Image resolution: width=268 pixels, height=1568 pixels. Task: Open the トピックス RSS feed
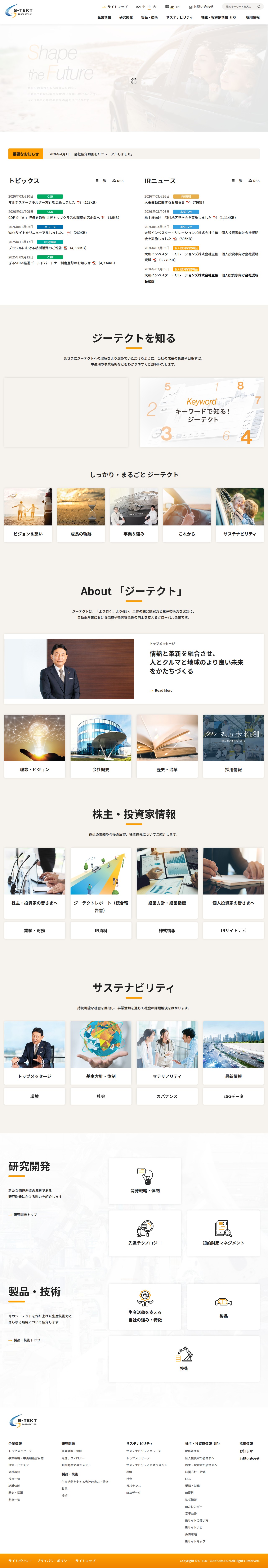pos(118,181)
